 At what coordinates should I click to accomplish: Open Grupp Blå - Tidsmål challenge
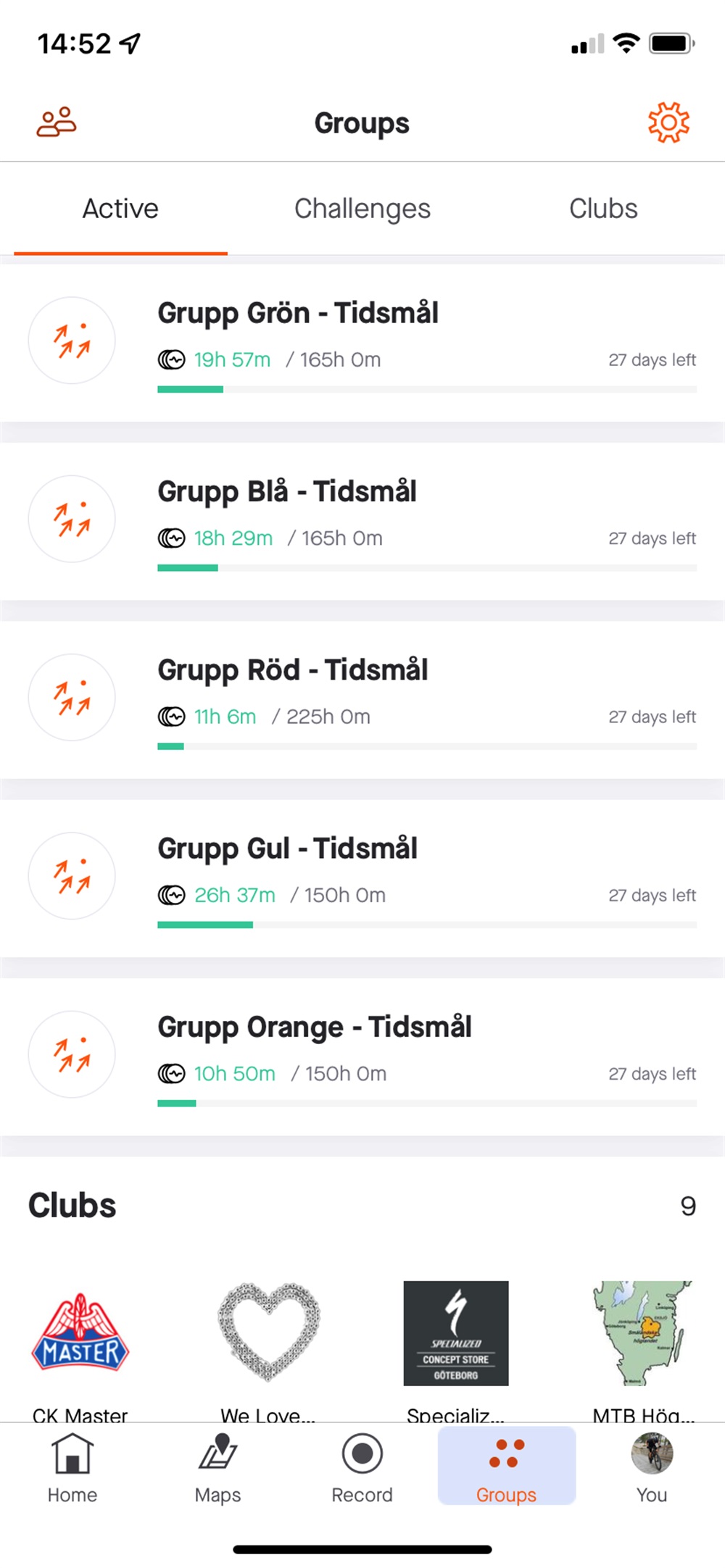point(362,521)
